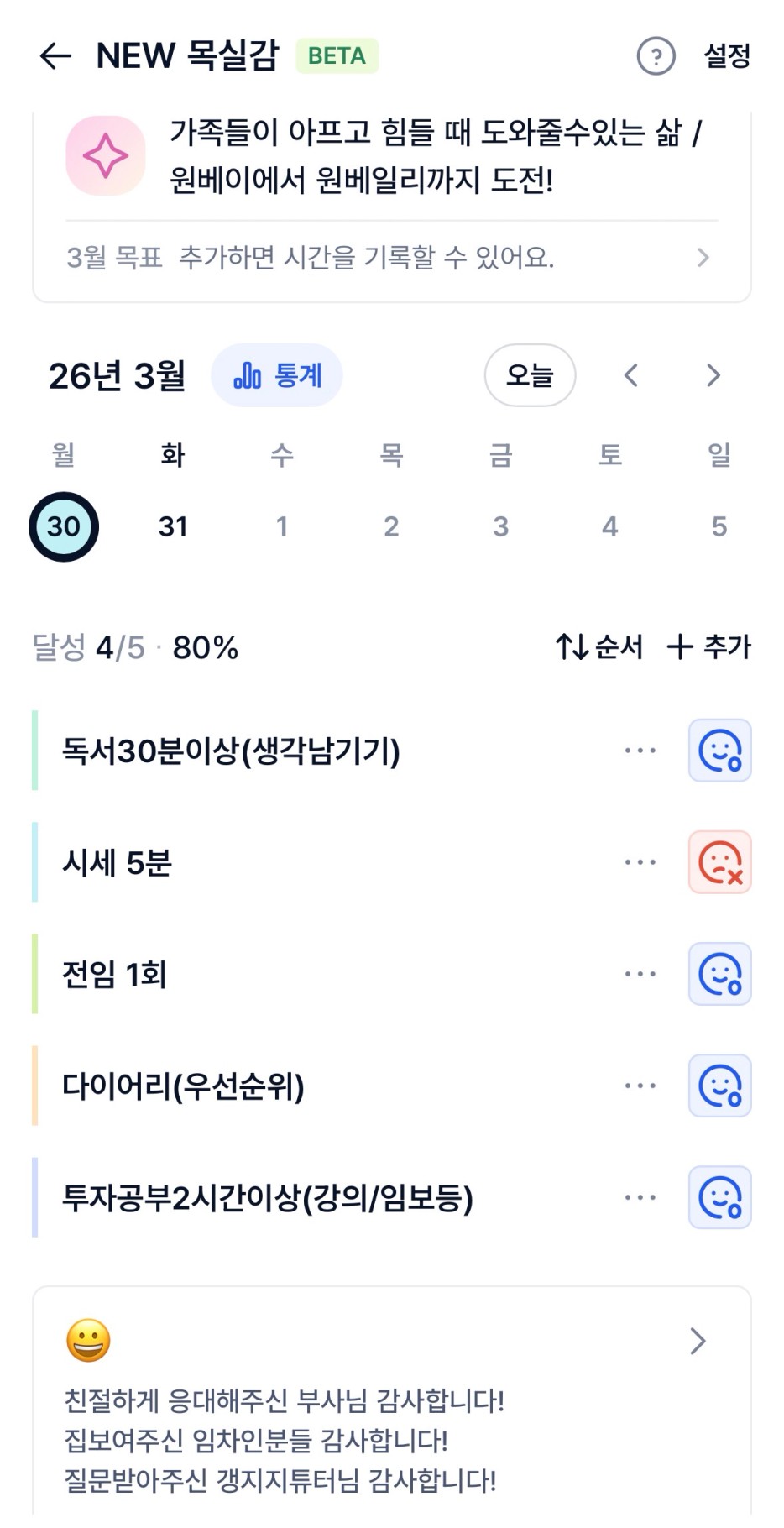Toggle the status face for 투자공부2시간이상(강의/임보등)
The width and height of the screenshot is (784, 1528).
pos(719,1197)
